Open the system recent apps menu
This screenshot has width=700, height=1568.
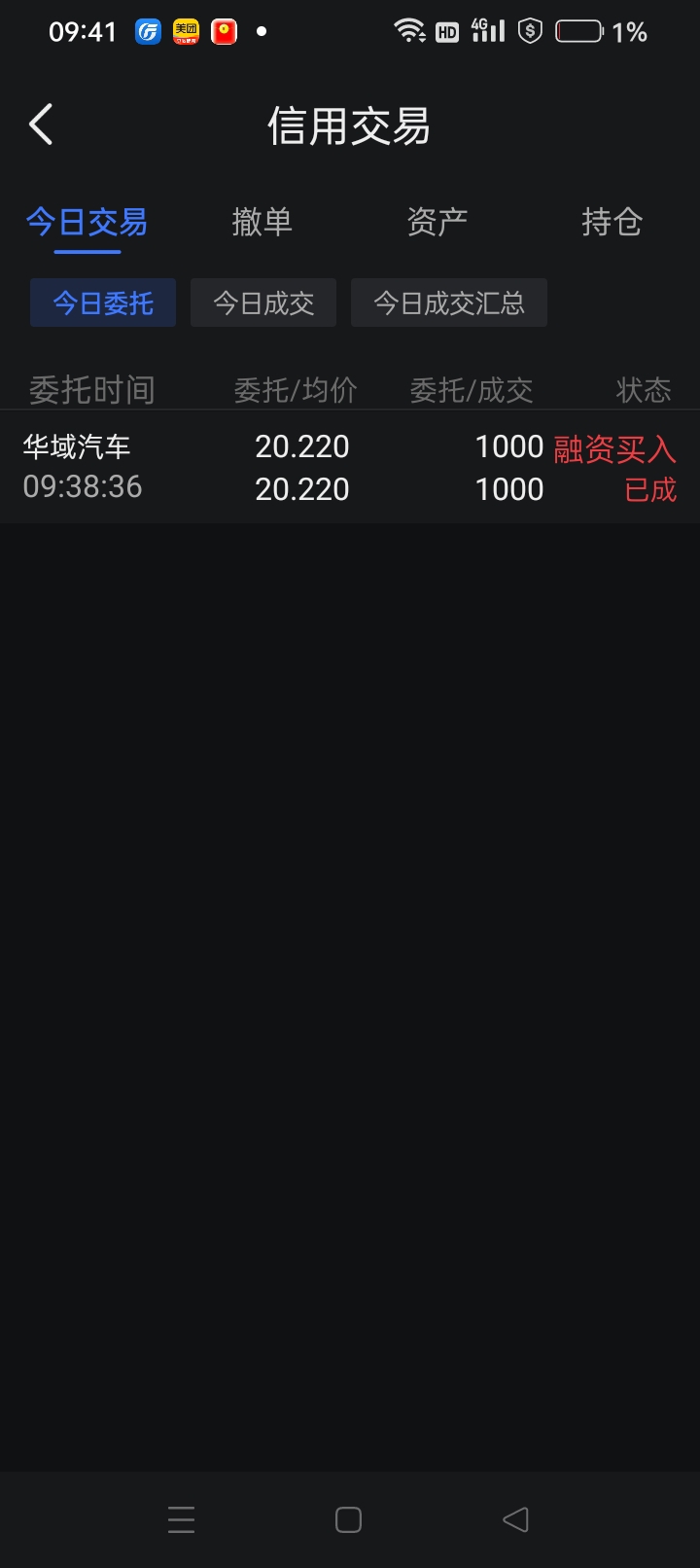[x=182, y=1519]
